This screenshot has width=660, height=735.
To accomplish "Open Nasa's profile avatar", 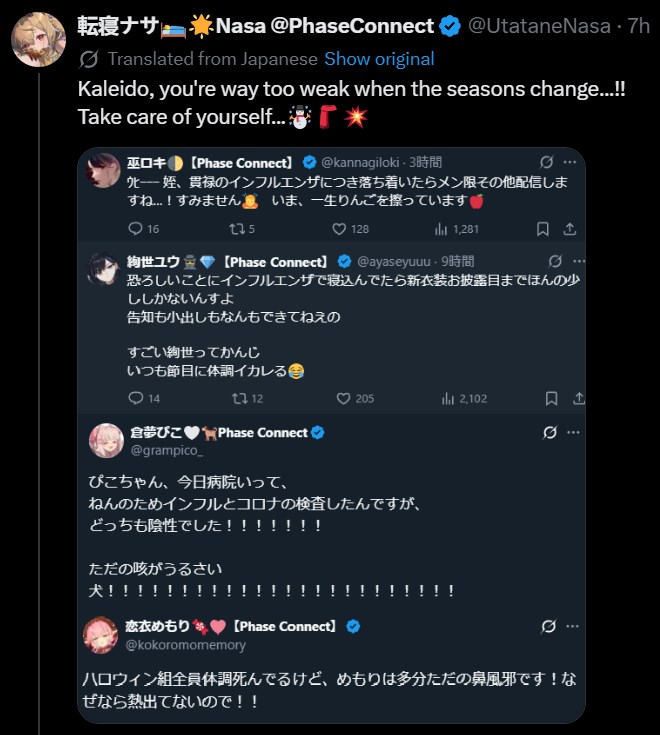I will pos(38,41).
